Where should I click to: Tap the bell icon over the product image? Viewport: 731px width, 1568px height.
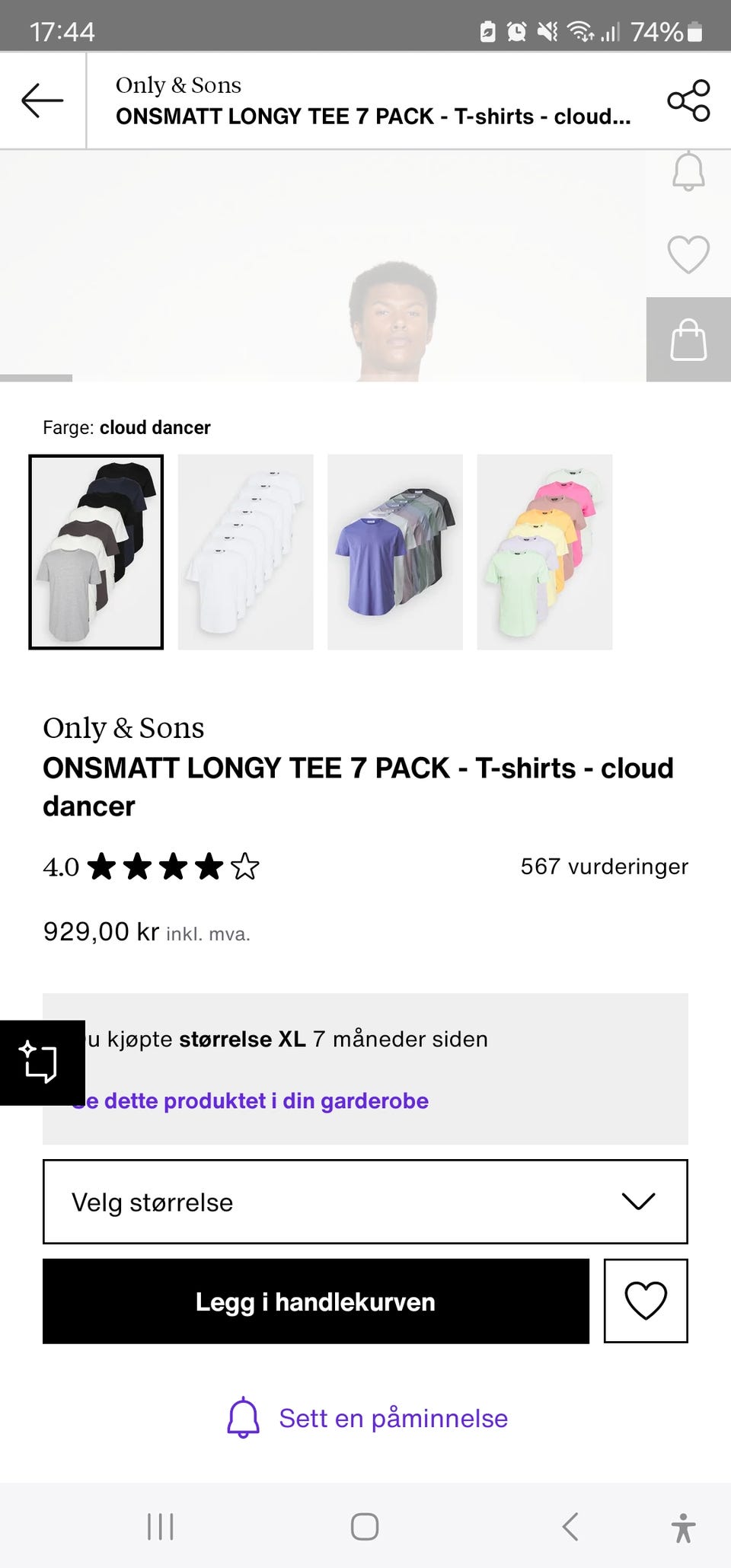(x=688, y=171)
